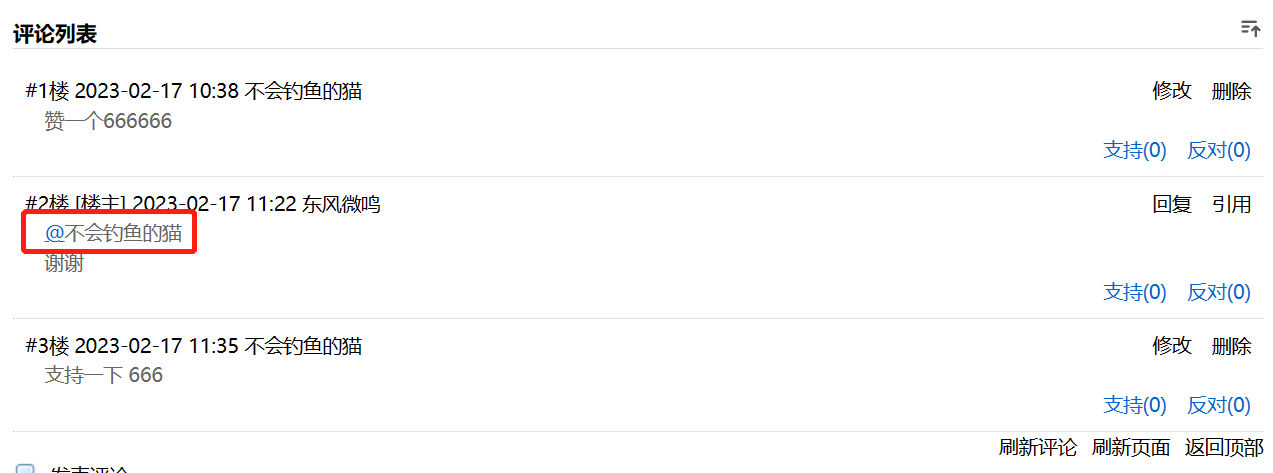This screenshot has height=473, width=1273.
Task: Tap 反对(0) under floor #3 comment
Action: pyautogui.click(x=1218, y=405)
